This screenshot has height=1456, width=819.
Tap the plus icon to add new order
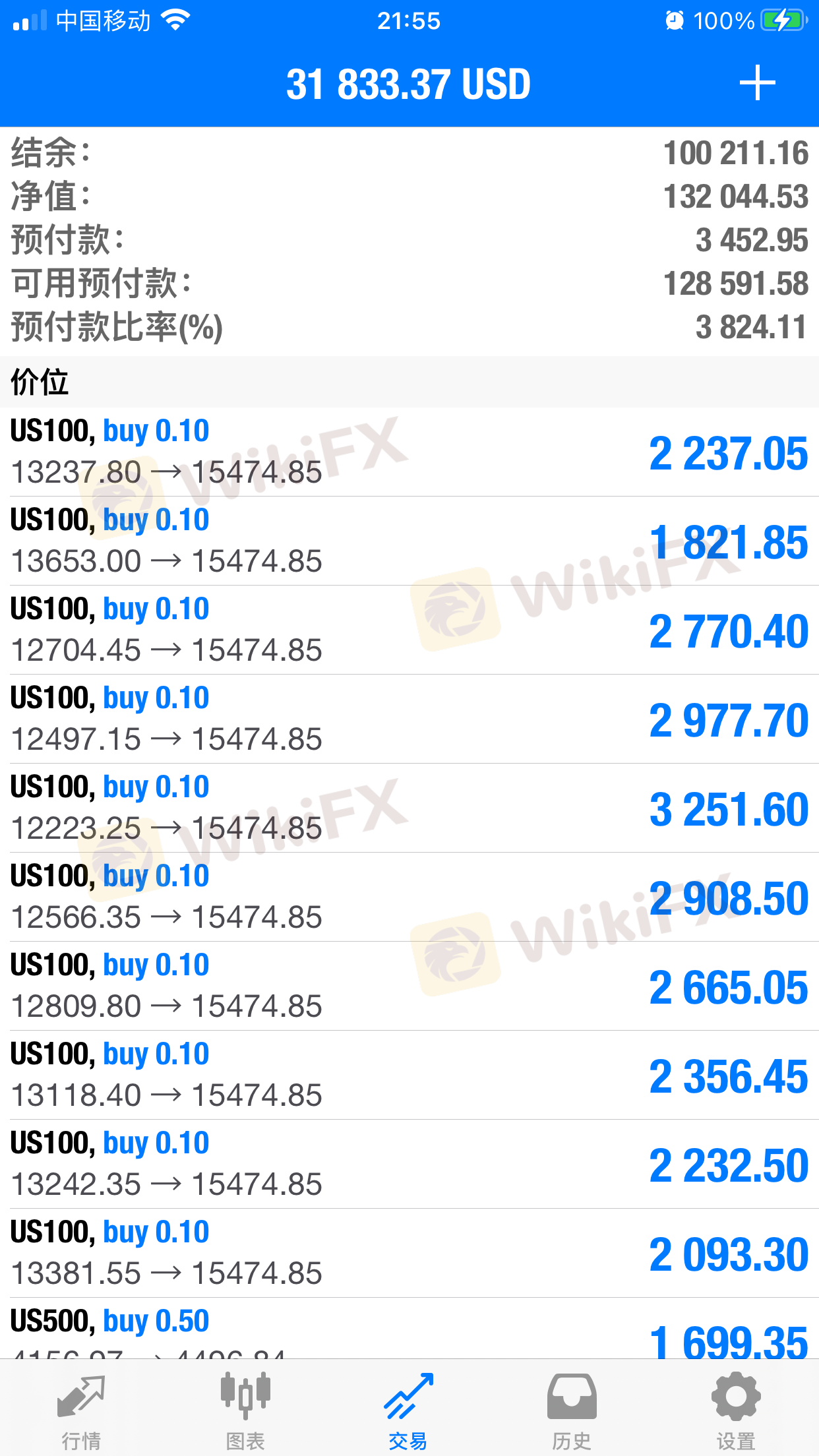click(757, 83)
